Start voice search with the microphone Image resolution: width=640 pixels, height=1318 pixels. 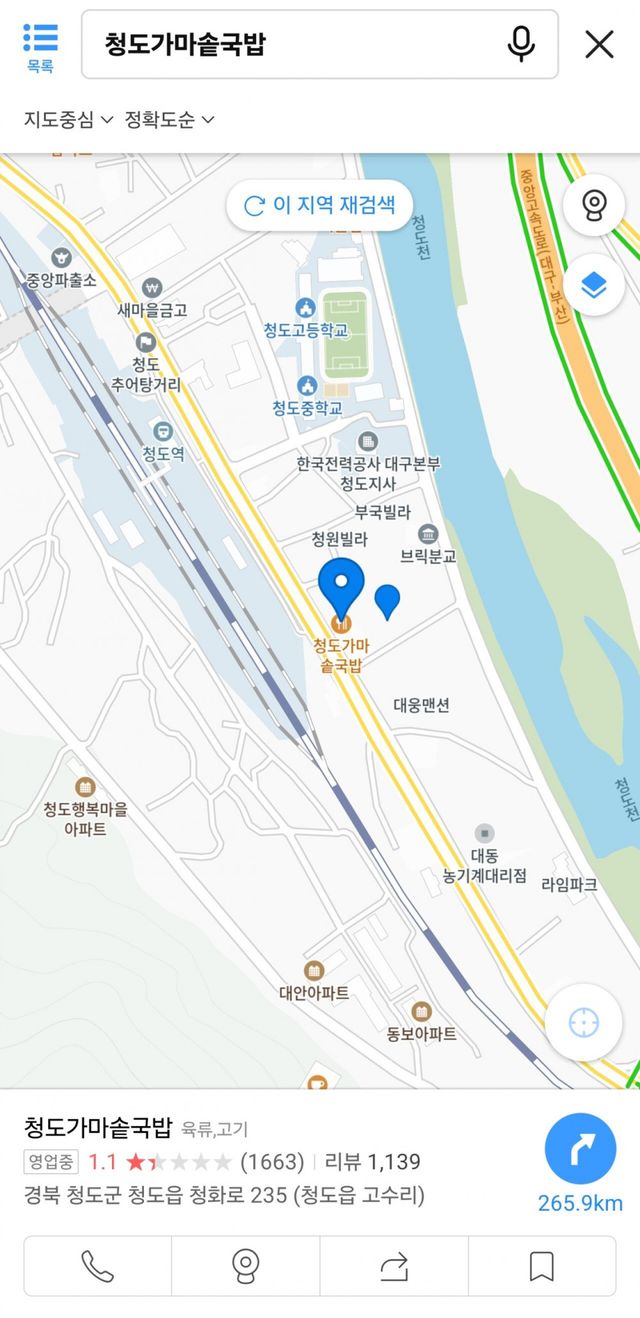pos(521,44)
